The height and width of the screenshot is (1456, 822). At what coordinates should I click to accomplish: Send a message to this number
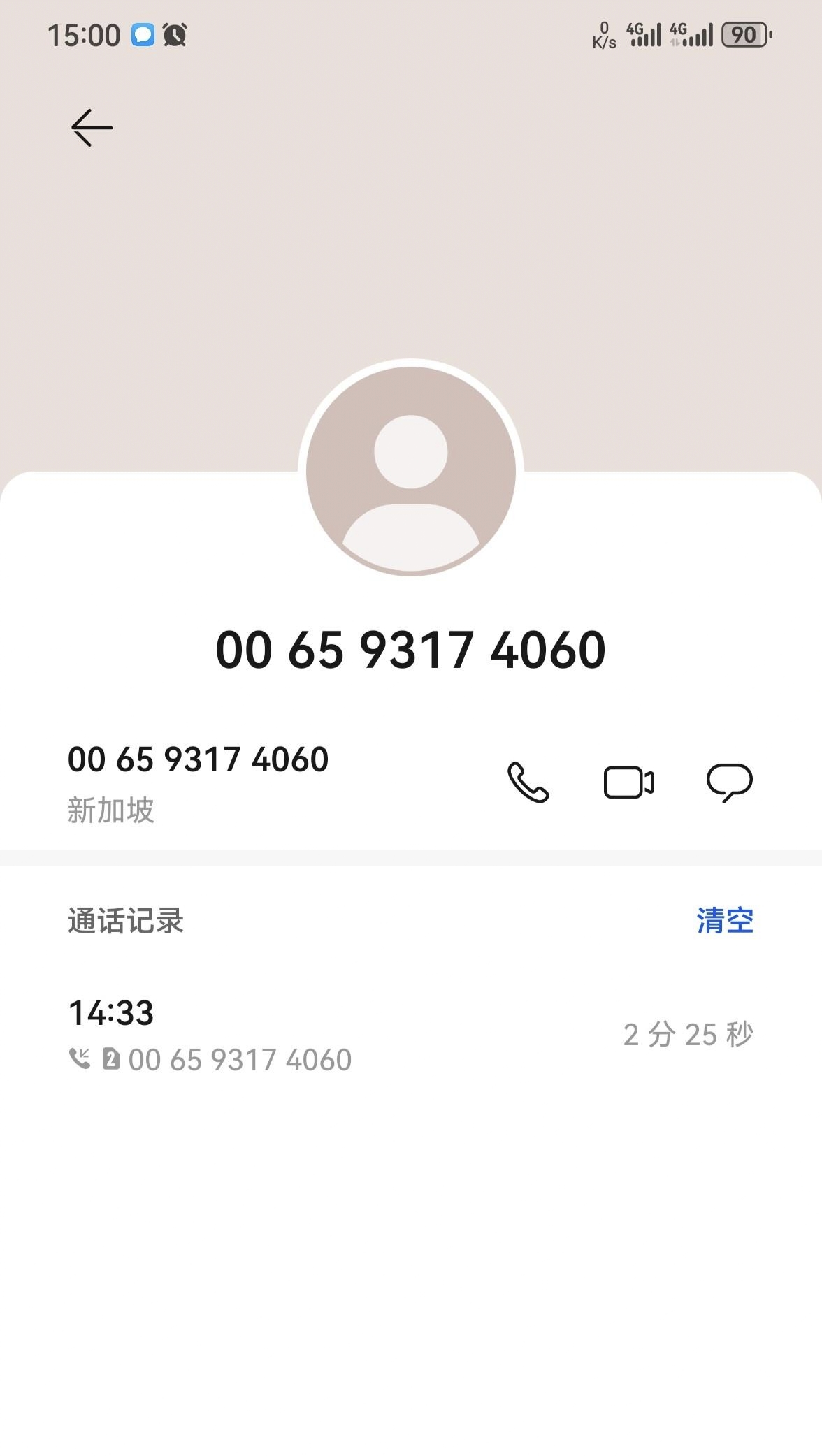(729, 782)
